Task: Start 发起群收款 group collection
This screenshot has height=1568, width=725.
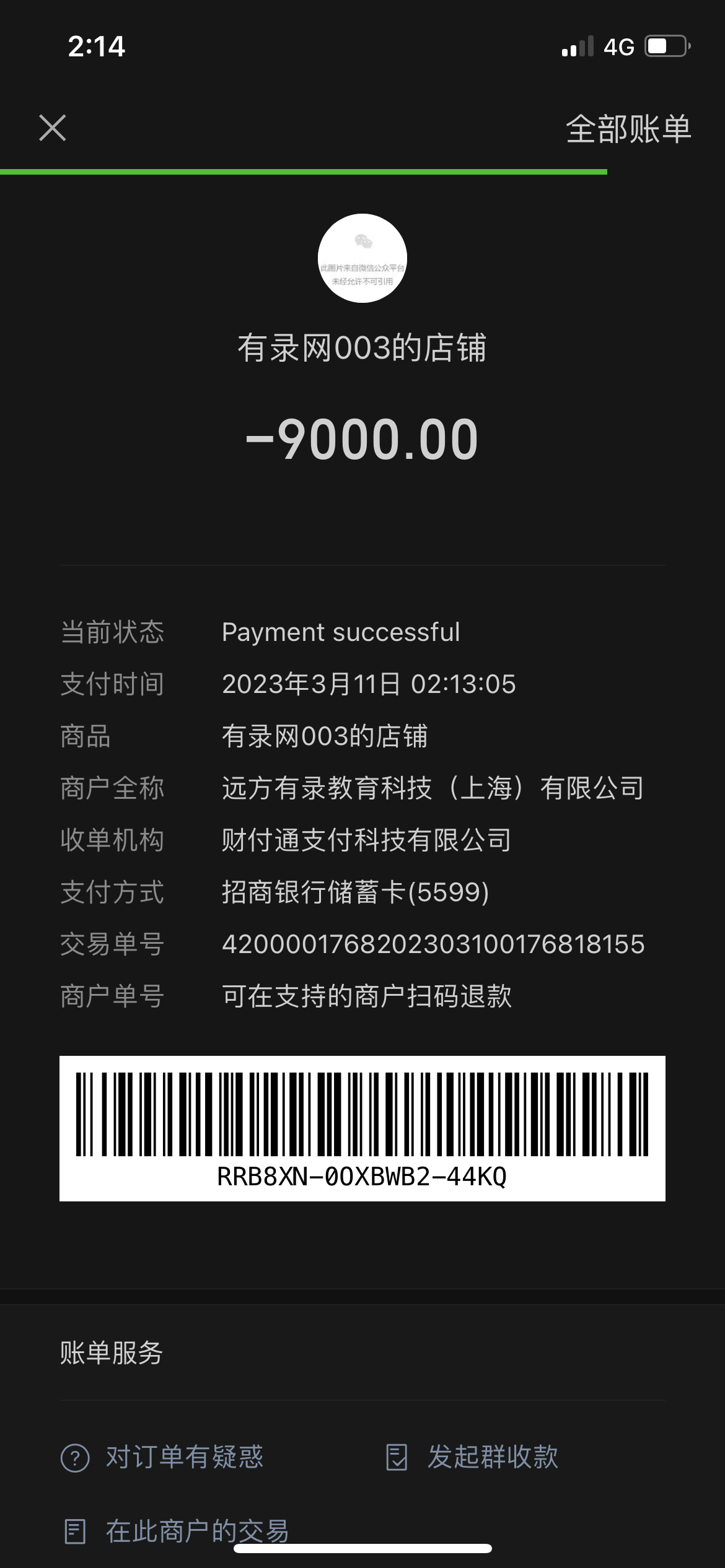Action: coord(472,1457)
